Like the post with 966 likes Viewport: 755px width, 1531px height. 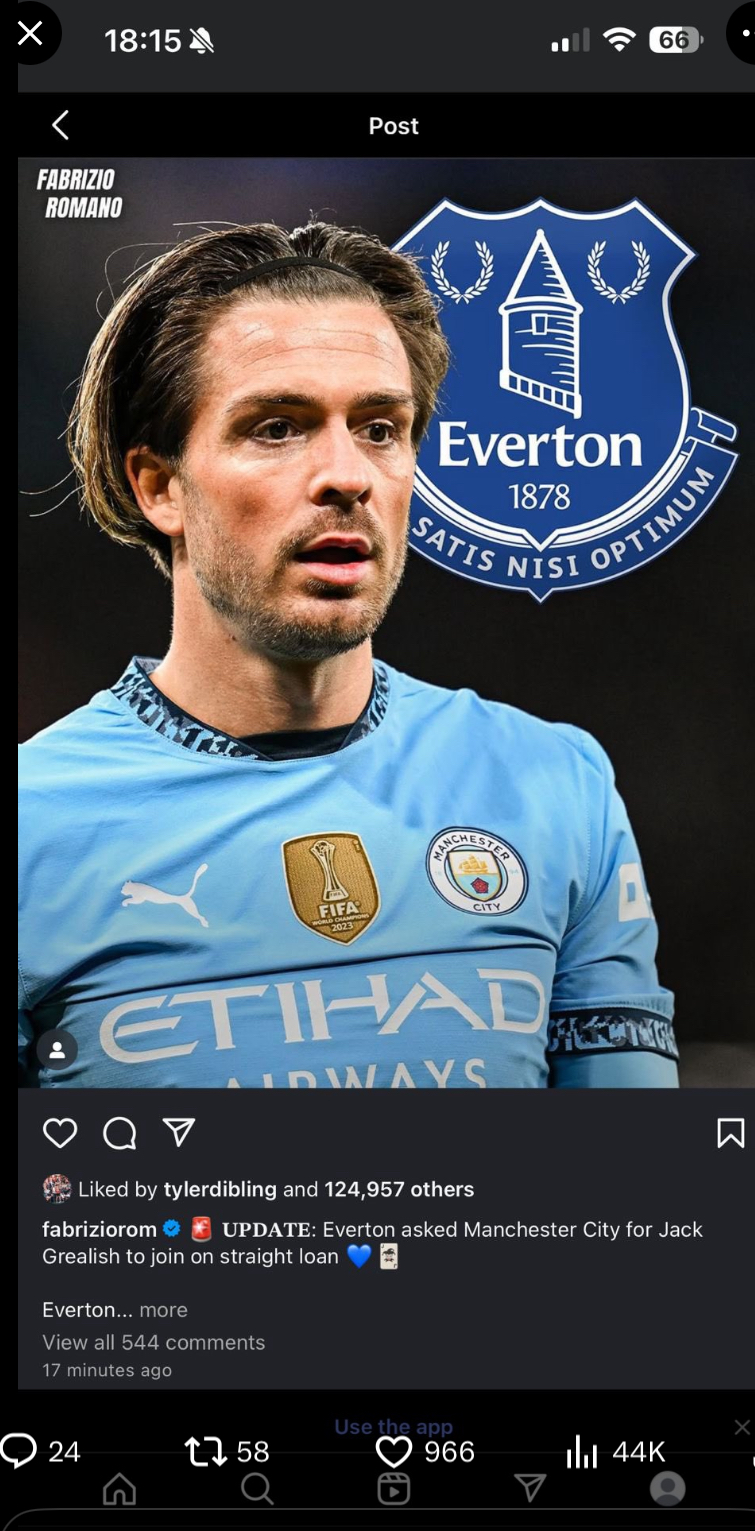click(394, 1451)
